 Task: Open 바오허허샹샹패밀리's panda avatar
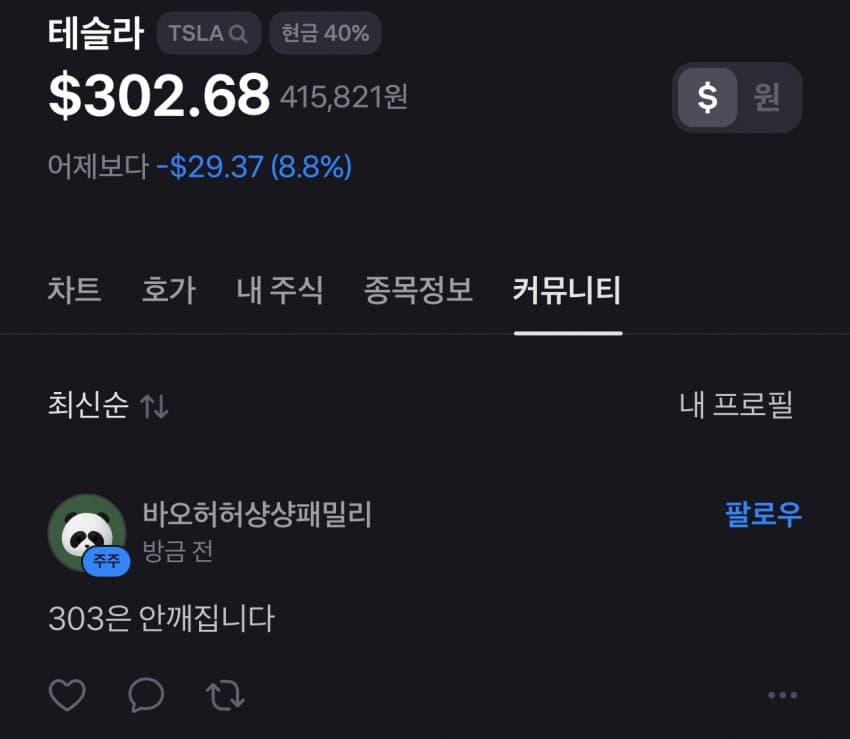pos(86,532)
